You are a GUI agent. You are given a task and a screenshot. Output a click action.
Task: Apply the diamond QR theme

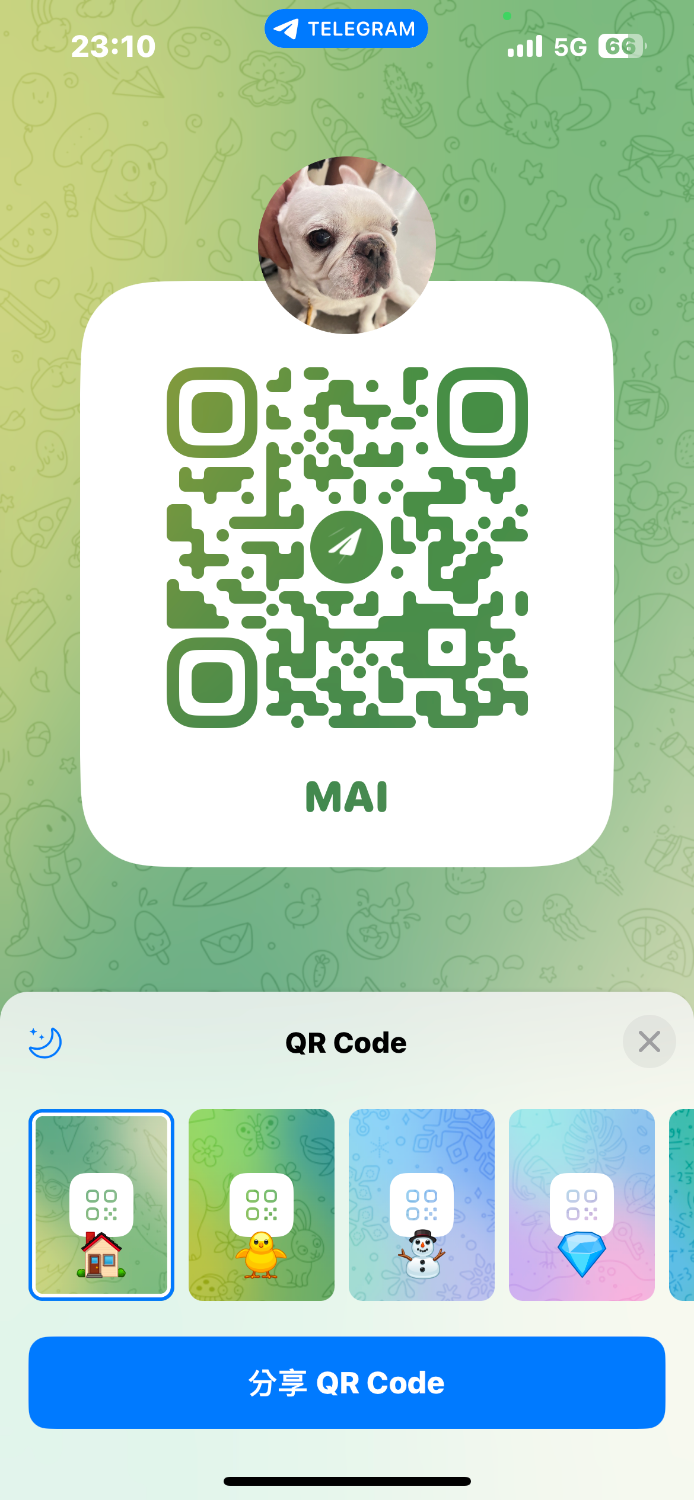pos(581,1205)
